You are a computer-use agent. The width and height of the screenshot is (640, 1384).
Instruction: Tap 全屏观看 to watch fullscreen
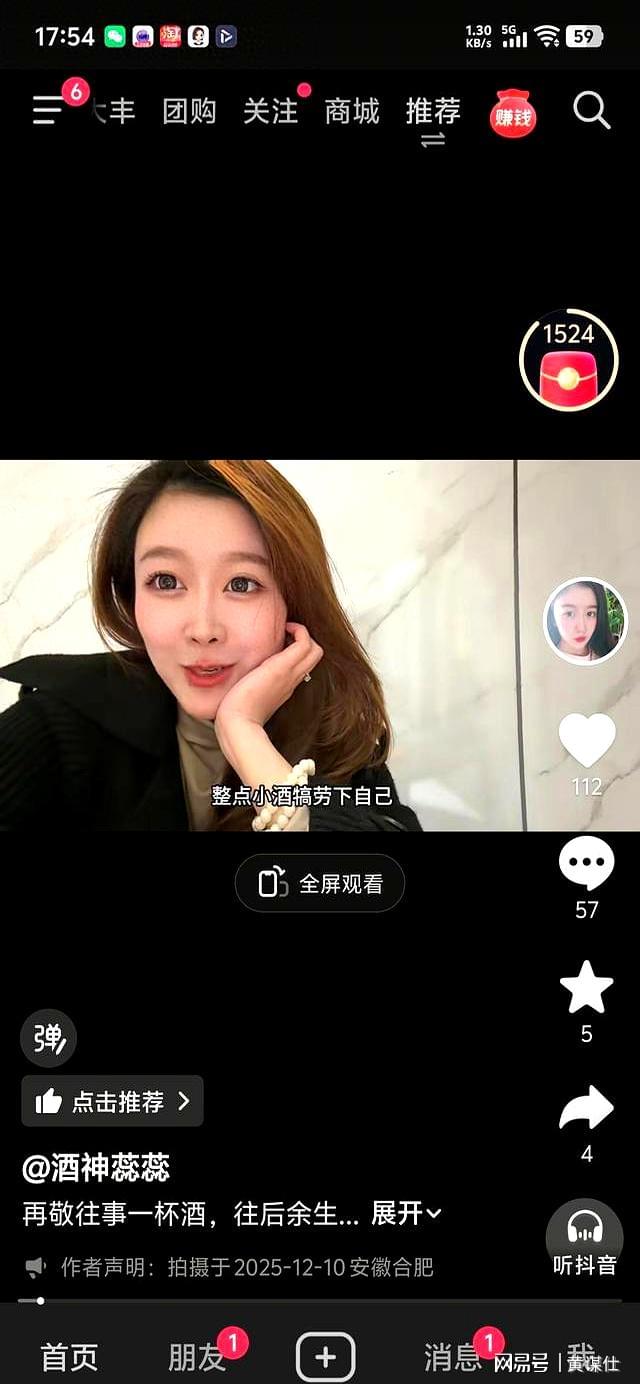click(x=320, y=884)
